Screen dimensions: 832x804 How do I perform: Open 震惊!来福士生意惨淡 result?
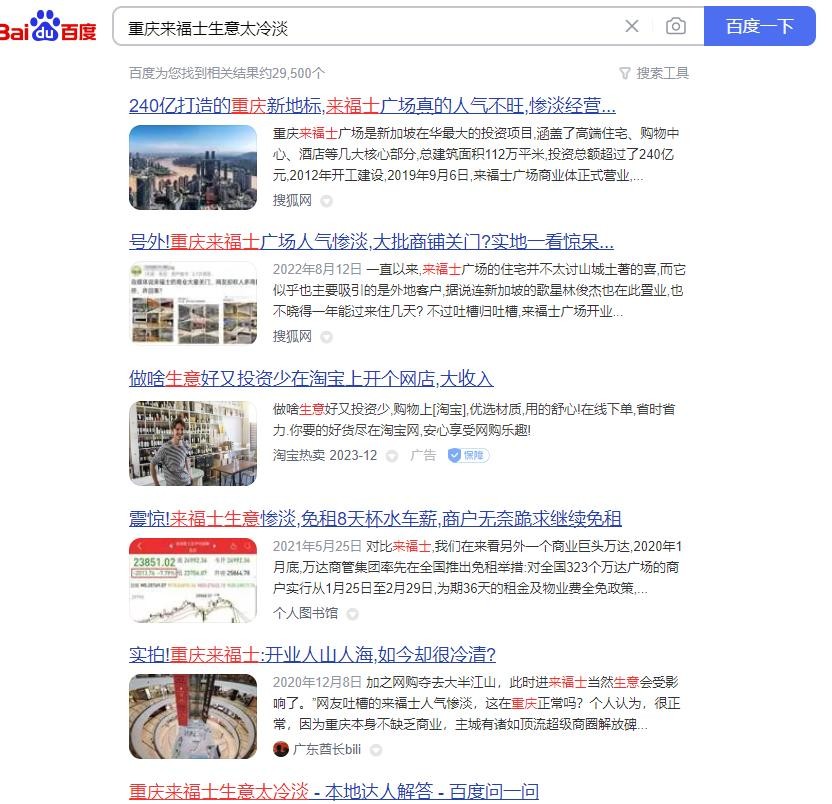[375, 518]
